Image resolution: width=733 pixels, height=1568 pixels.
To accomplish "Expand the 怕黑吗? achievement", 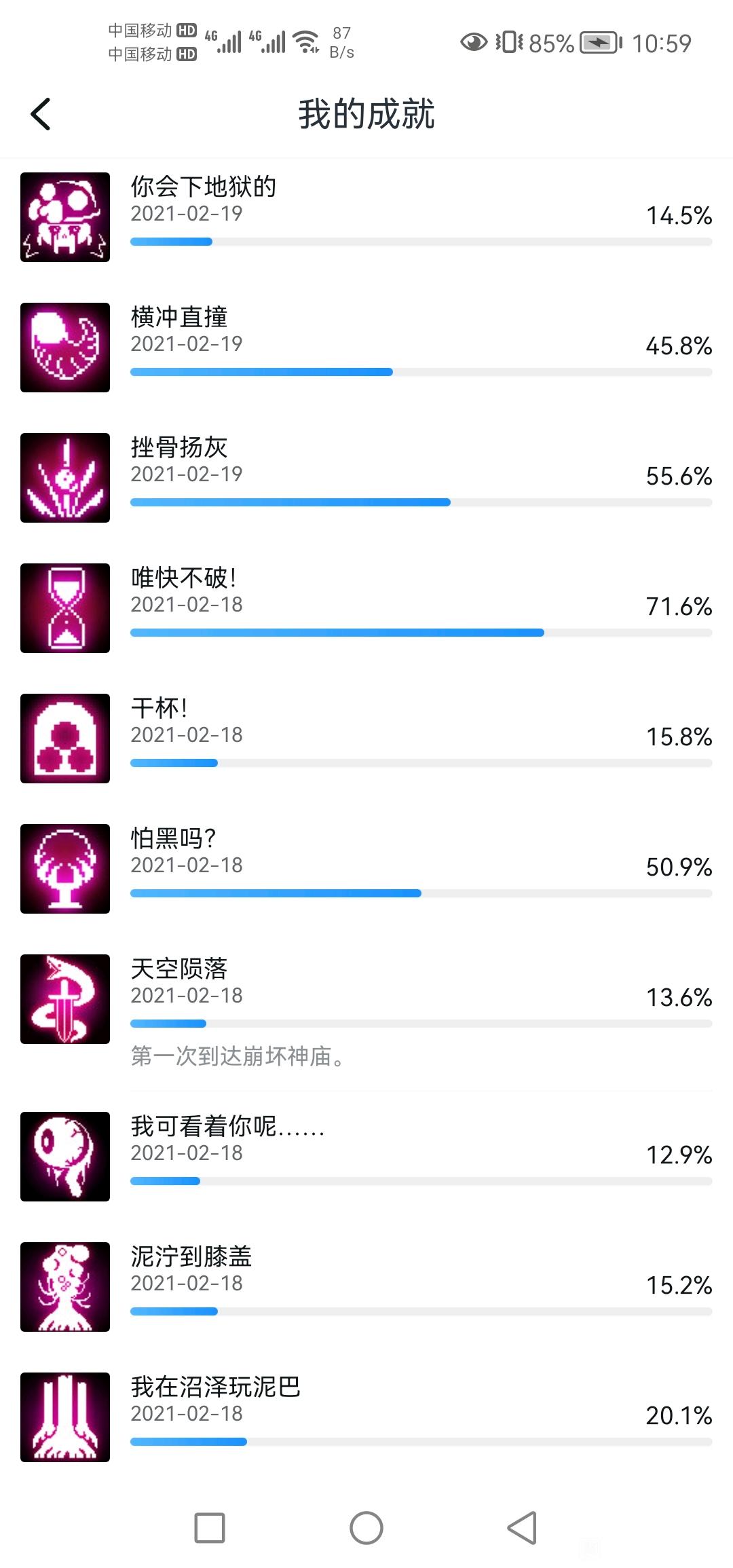I will coord(366,869).
